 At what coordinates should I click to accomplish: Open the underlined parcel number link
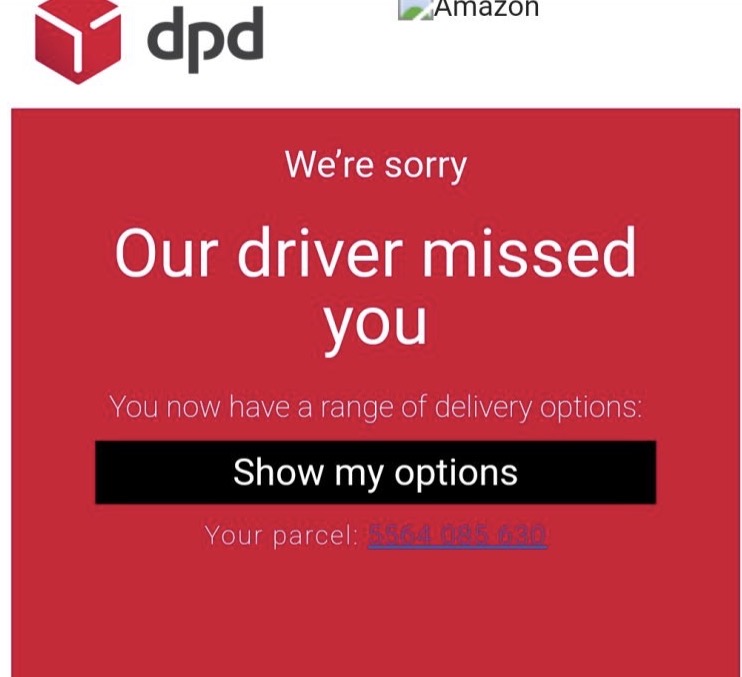(x=457, y=535)
